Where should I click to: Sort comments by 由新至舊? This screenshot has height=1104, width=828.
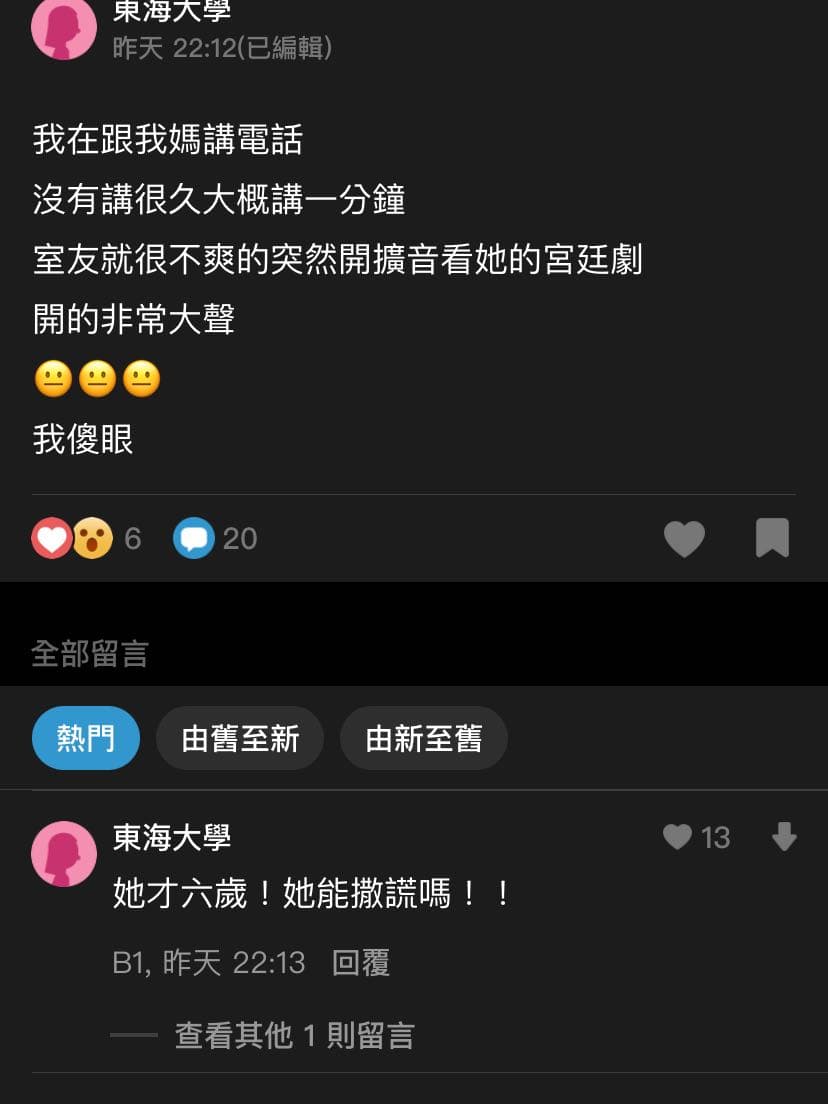[423, 738]
